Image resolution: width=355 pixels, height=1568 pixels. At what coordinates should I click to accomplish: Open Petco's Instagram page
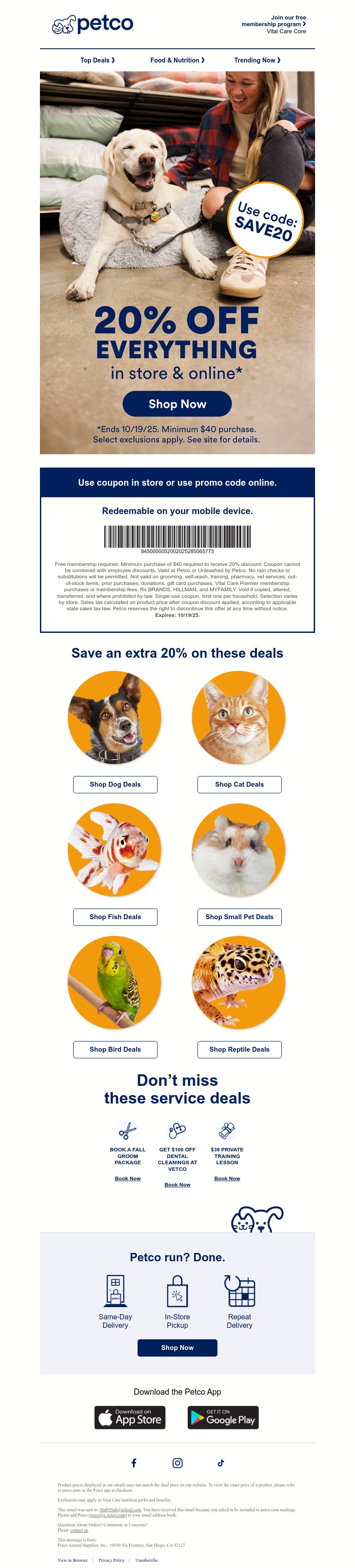pyautogui.click(x=177, y=1463)
